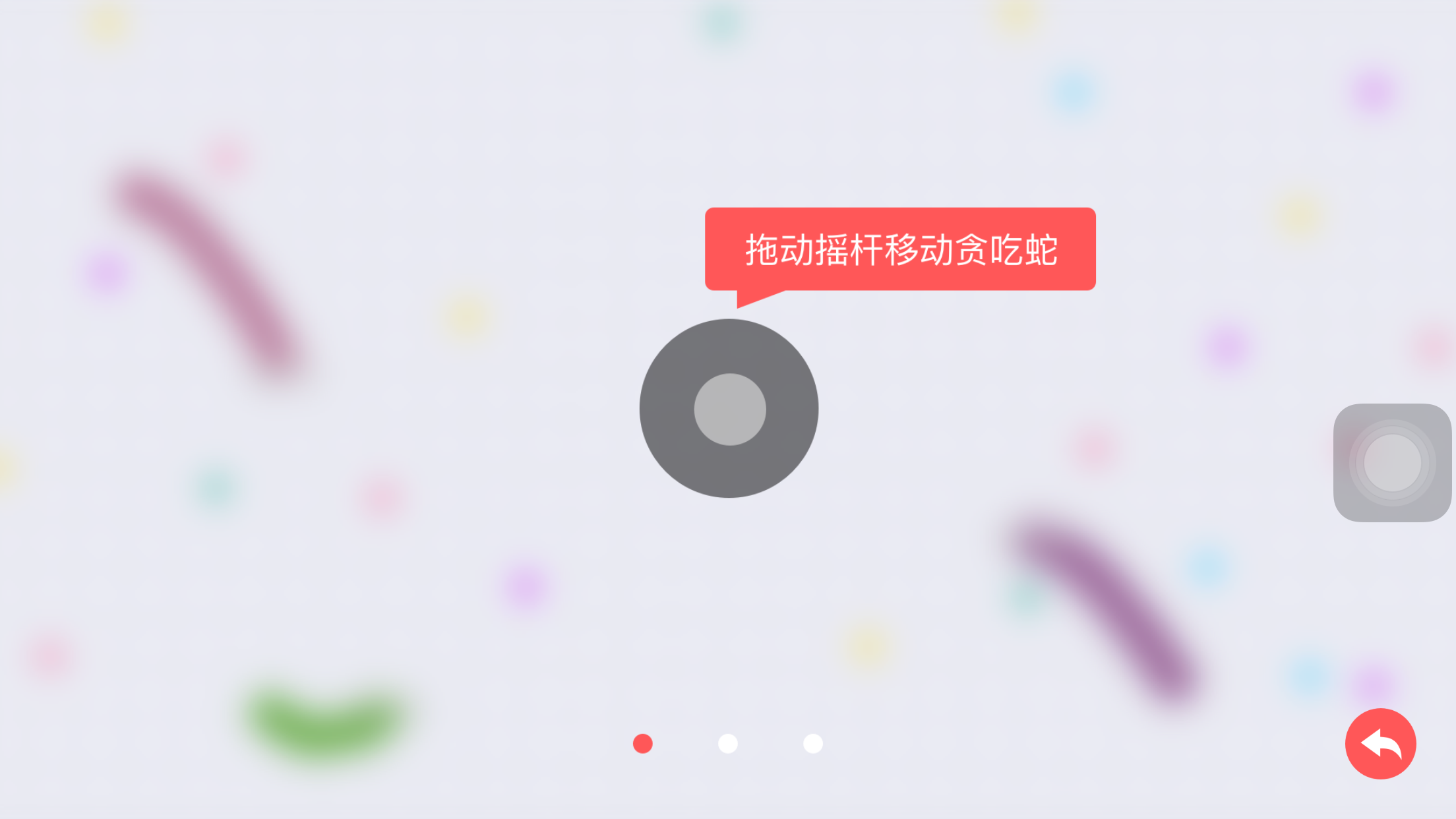Image resolution: width=1456 pixels, height=819 pixels.
Task: Tap the red back arrow button
Action: click(x=1380, y=744)
